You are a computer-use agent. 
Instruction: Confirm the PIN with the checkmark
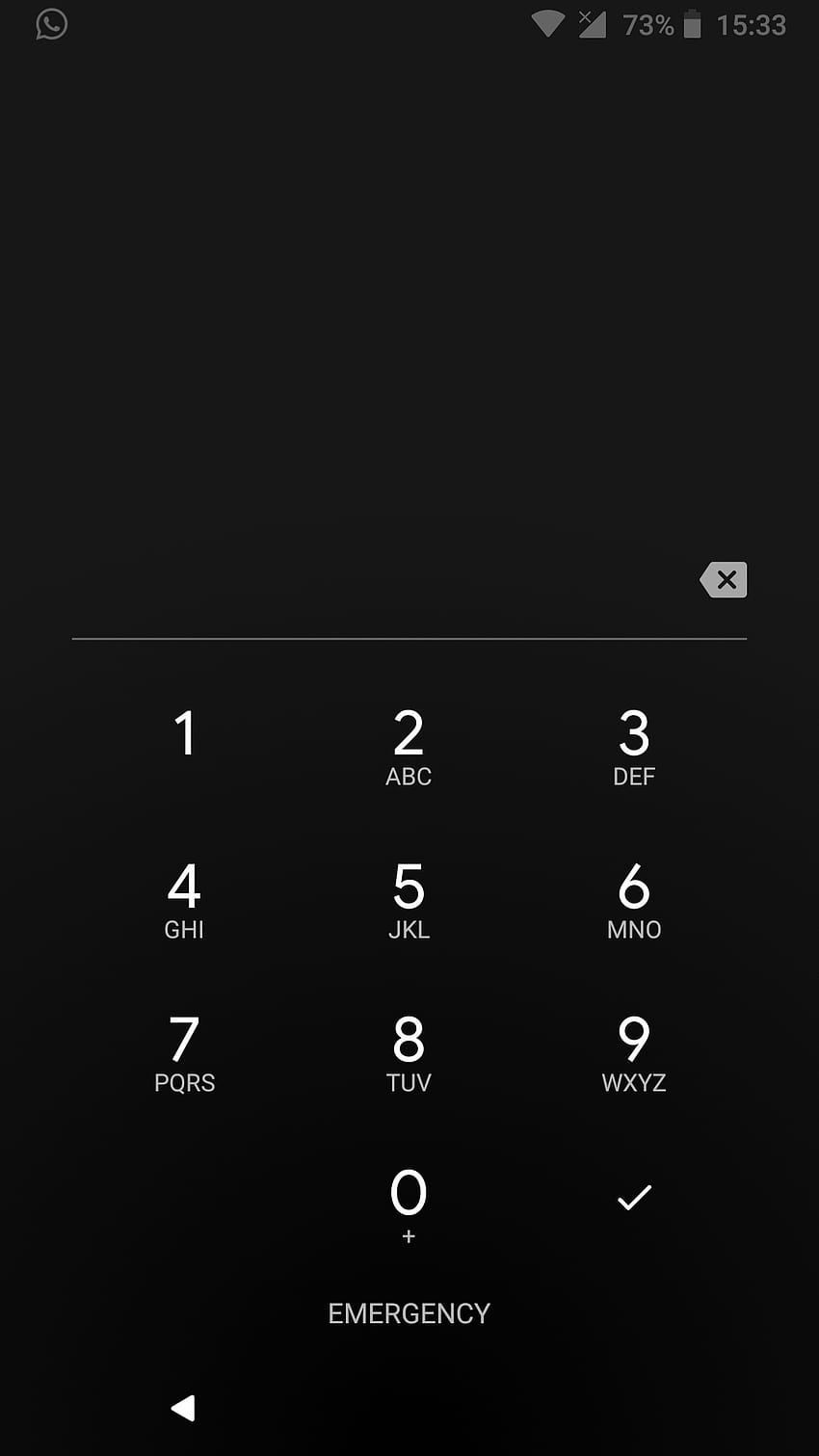(634, 1198)
